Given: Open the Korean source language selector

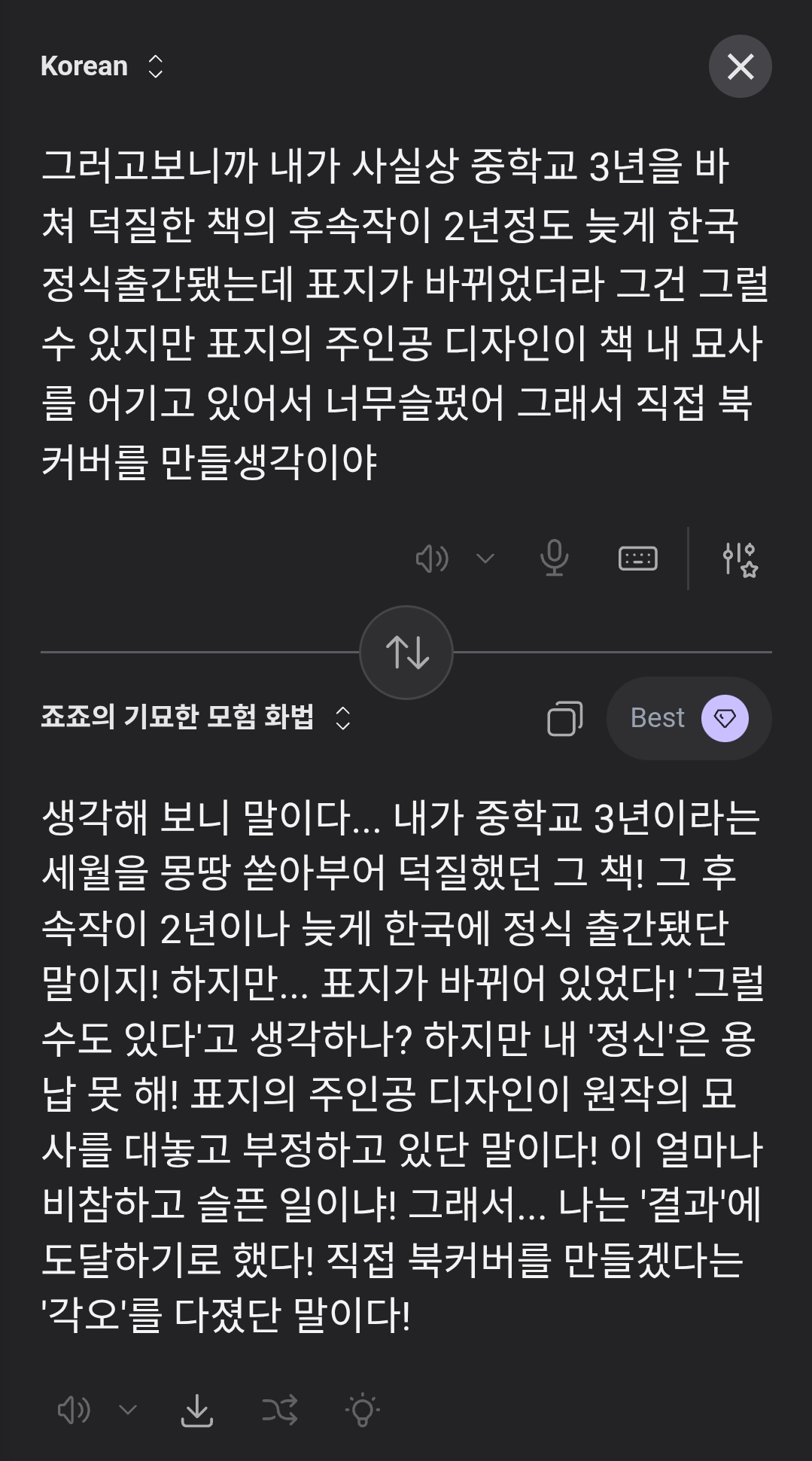Looking at the screenshot, I should tap(102, 66).
